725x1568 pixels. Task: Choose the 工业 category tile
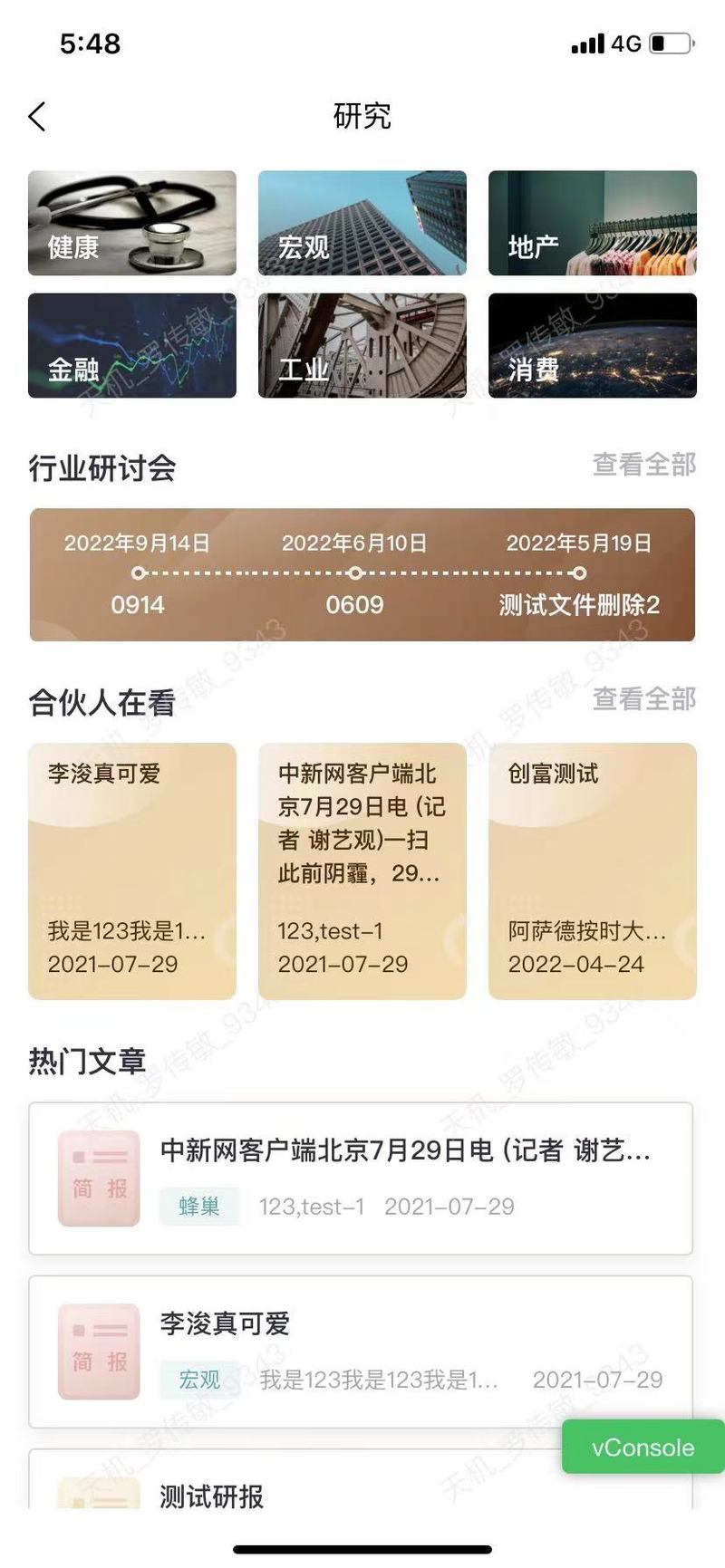click(x=362, y=346)
